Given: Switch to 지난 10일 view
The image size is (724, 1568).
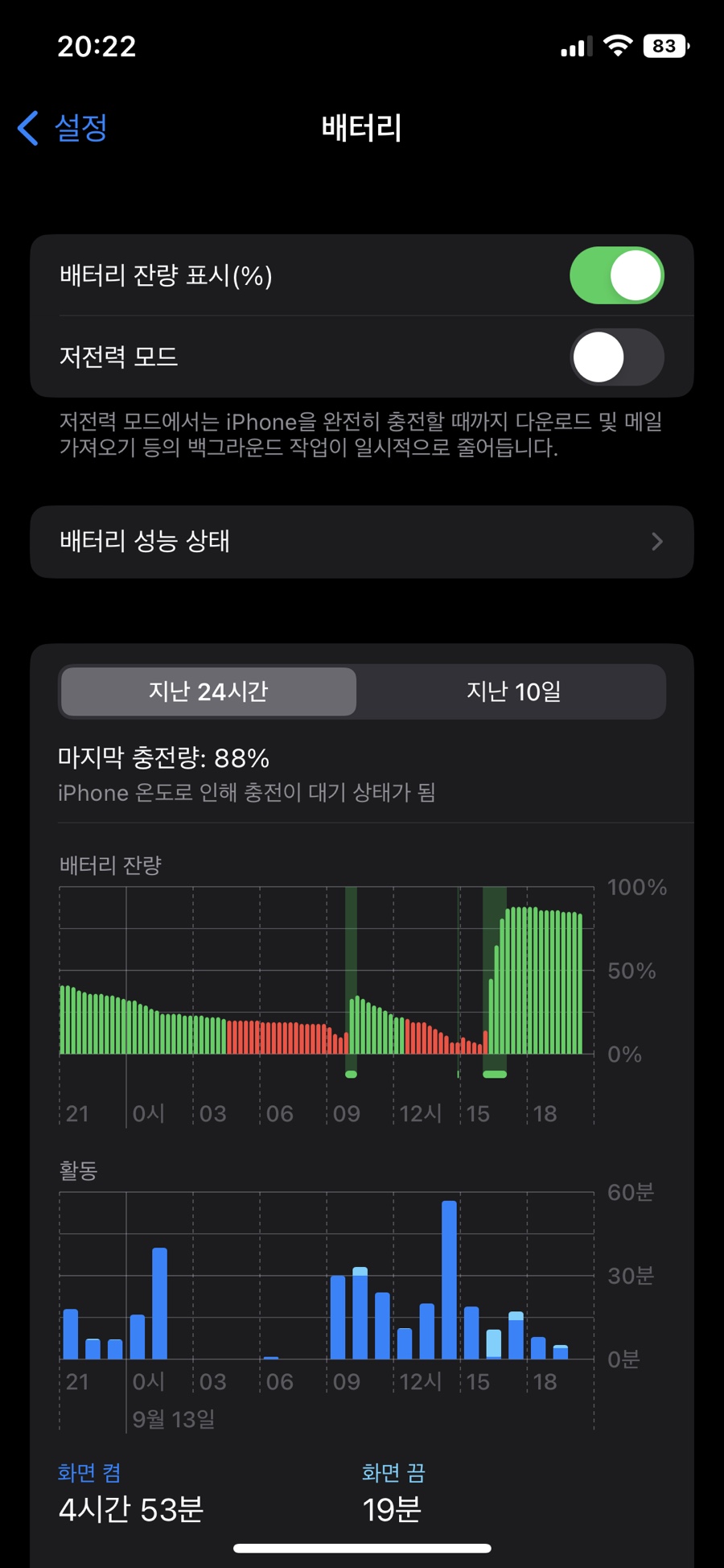Looking at the screenshot, I should click(513, 691).
